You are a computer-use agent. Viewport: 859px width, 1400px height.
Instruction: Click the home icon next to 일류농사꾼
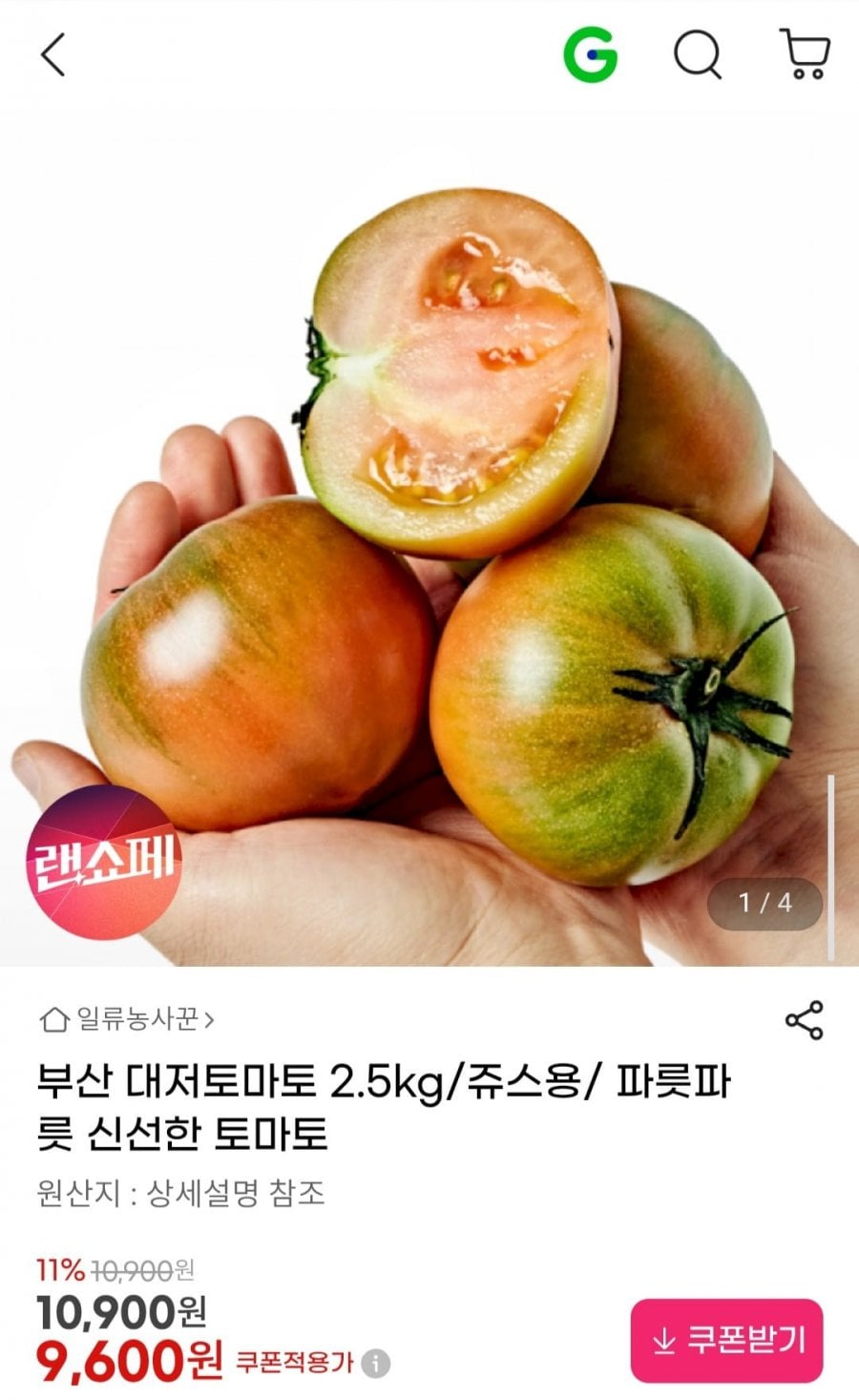[56, 1018]
